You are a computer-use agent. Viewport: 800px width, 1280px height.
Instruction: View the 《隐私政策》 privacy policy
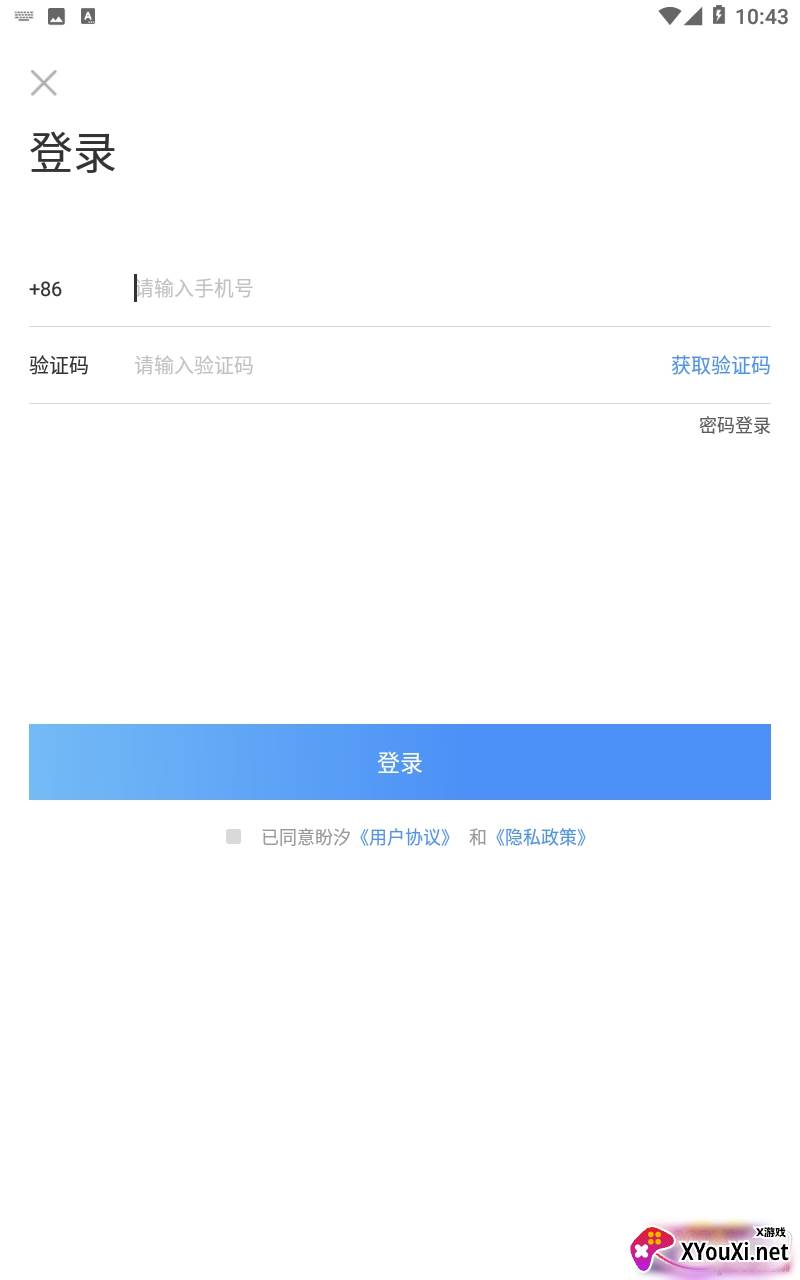click(541, 837)
